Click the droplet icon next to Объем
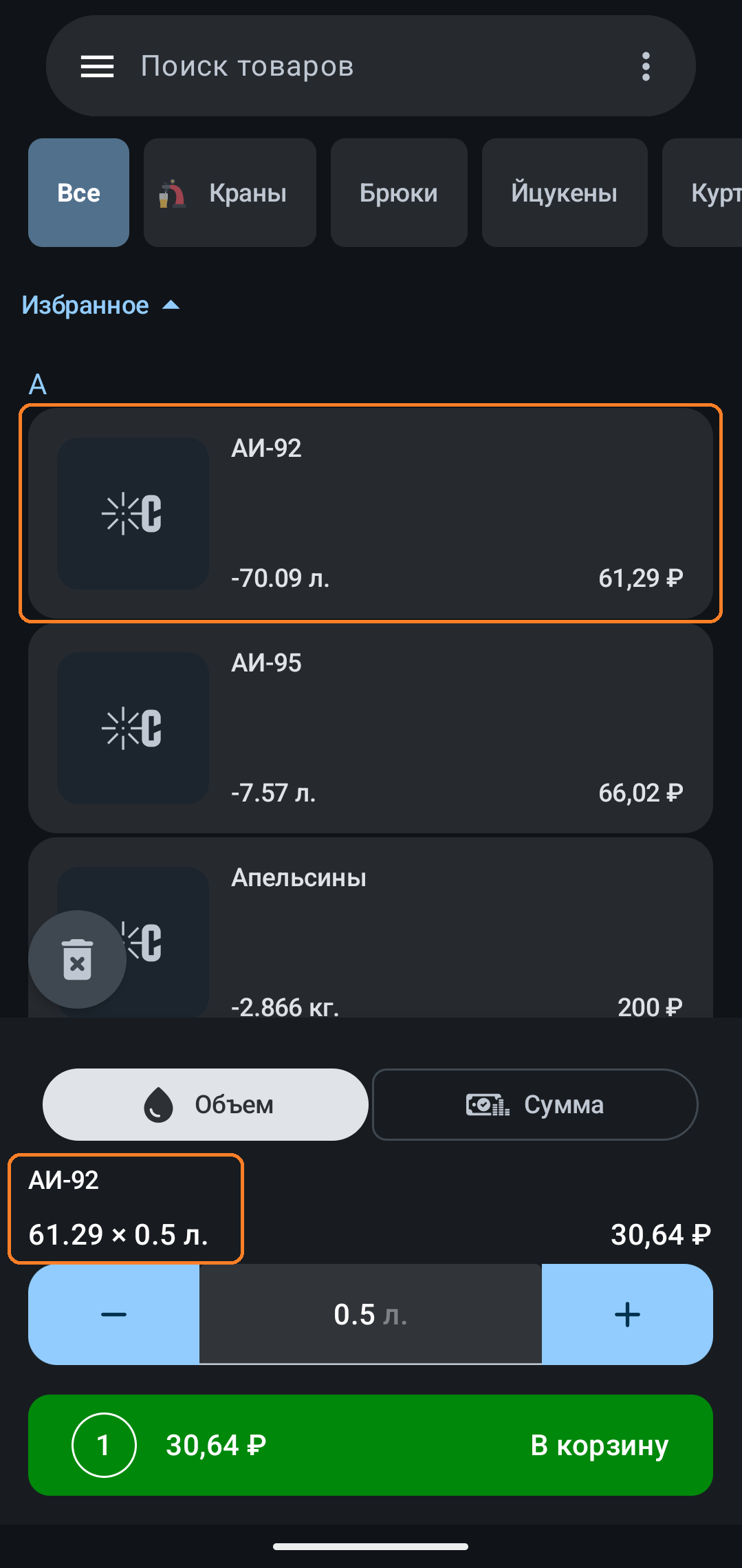The width and height of the screenshot is (742, 1568). pos(157,1104)
